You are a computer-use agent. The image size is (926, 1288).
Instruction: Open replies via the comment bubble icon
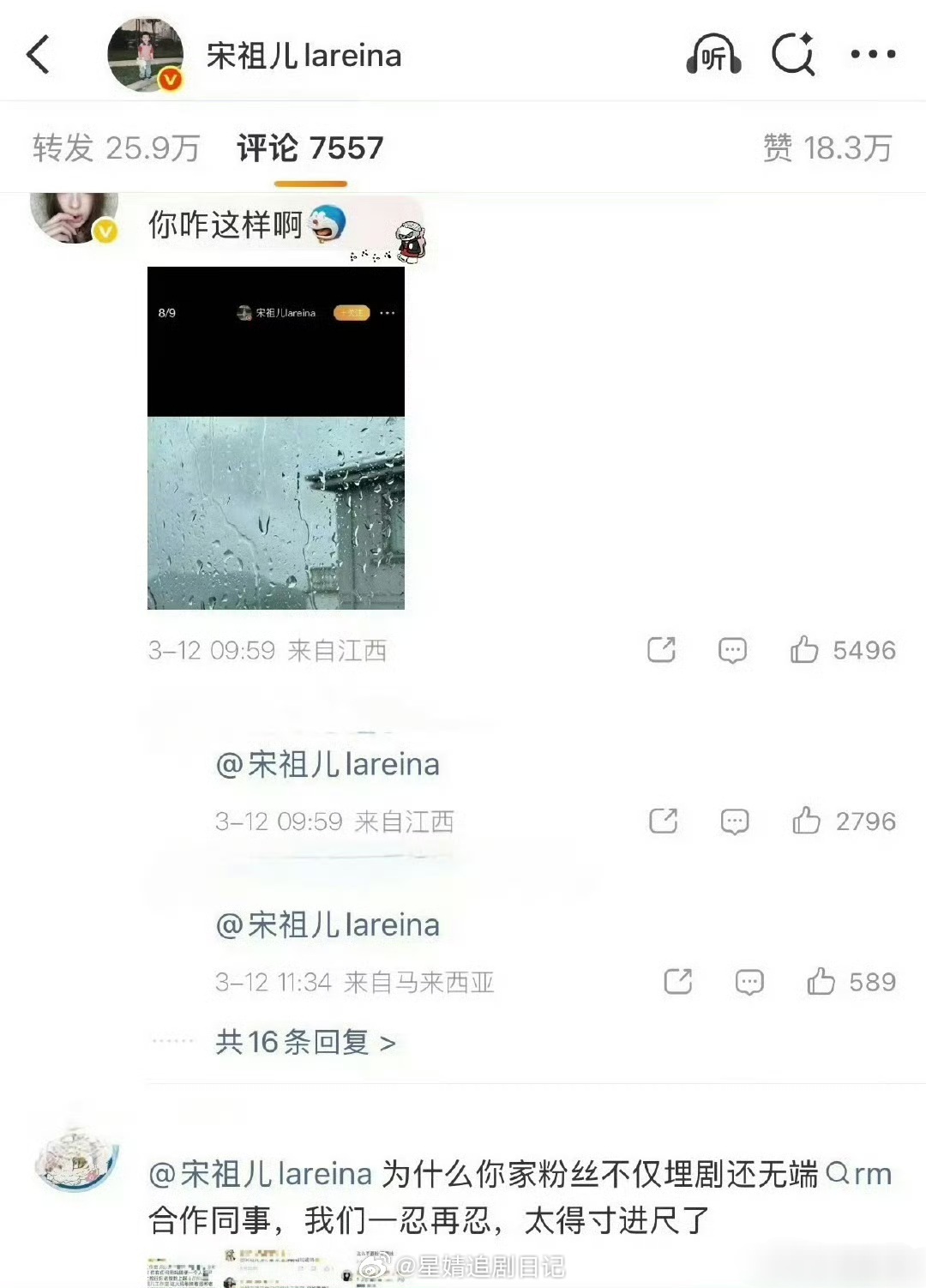pyautogui.click(x=732, y=650)
